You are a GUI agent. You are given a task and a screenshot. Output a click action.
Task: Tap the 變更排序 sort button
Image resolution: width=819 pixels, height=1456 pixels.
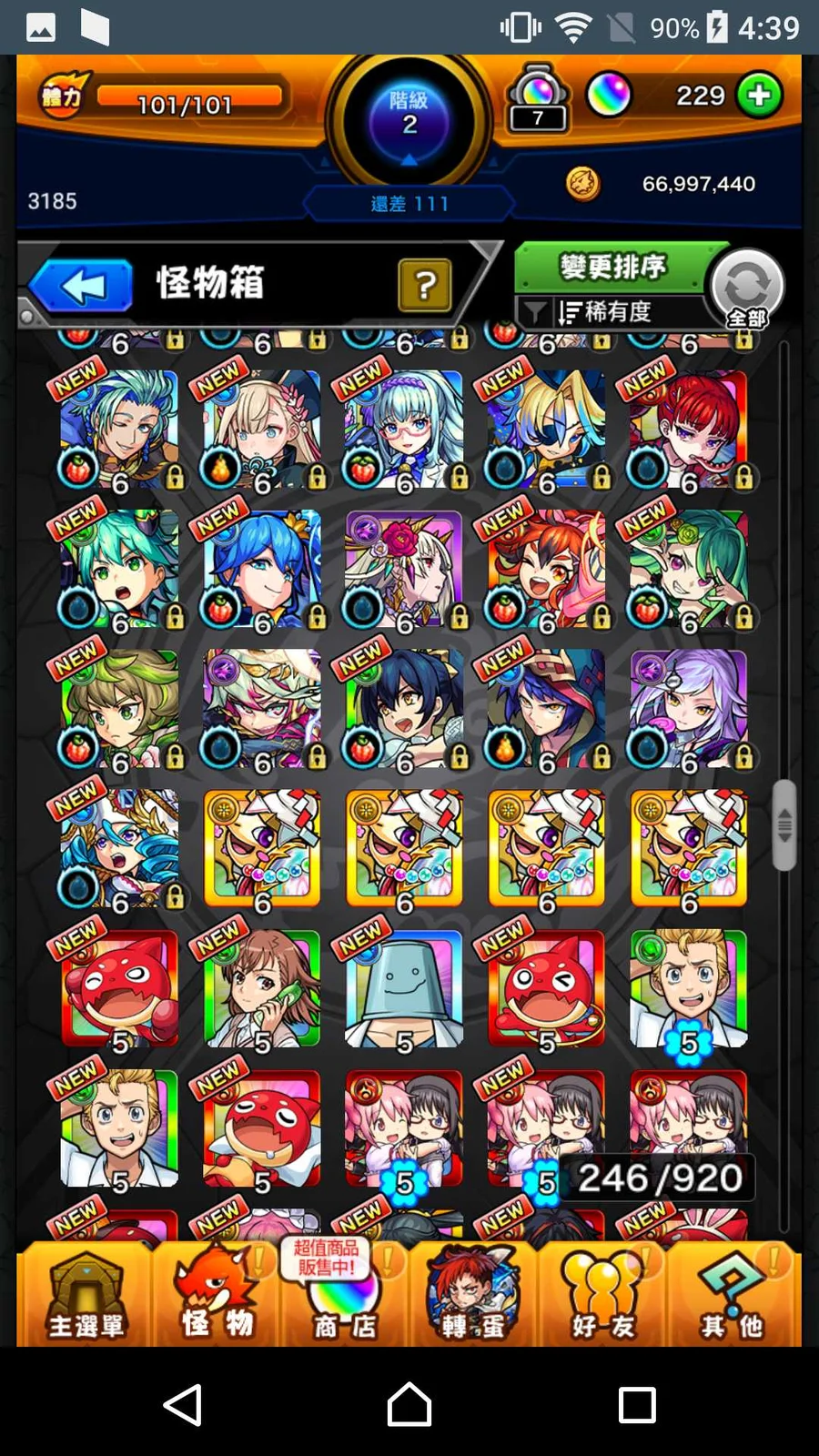click(612, 267)
